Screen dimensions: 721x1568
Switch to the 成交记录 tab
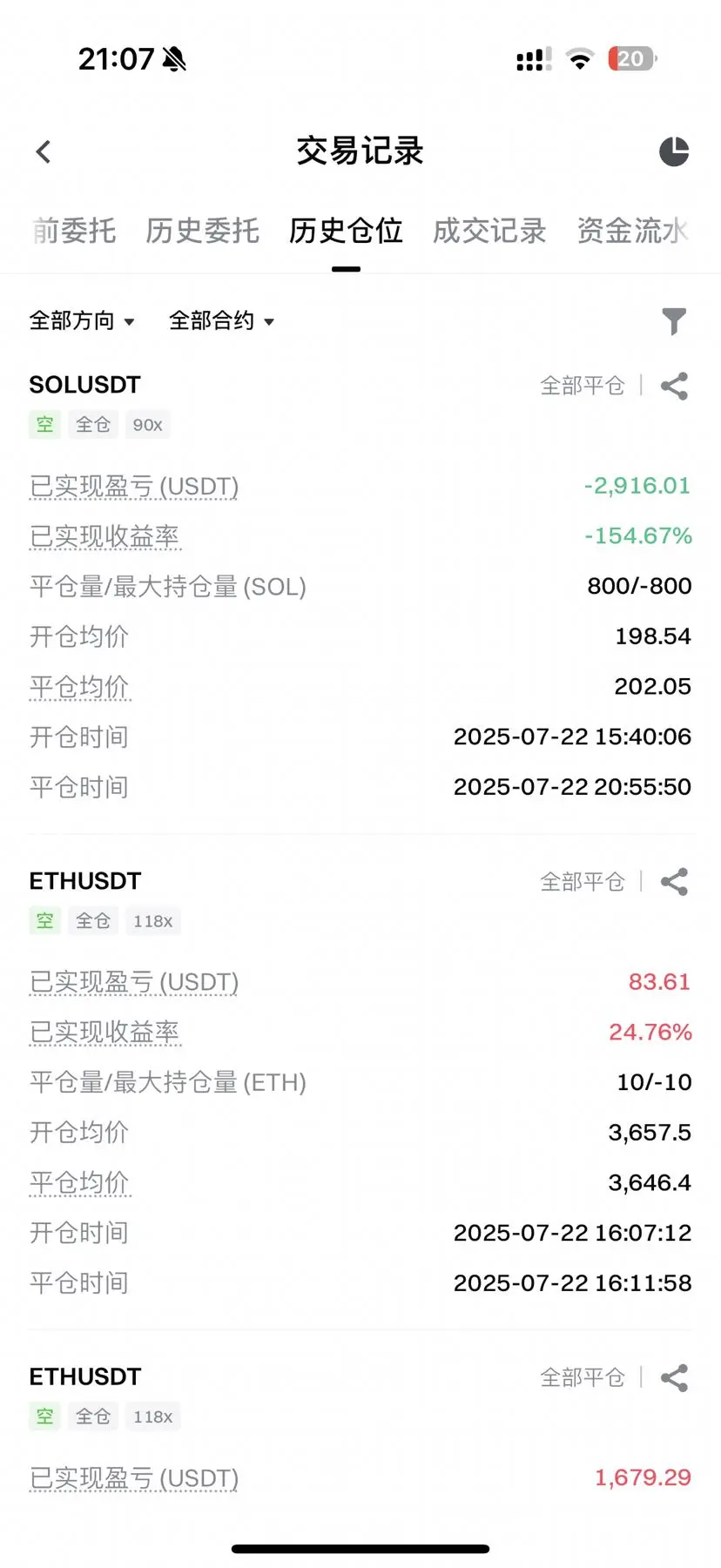click(x=489, y=231)
